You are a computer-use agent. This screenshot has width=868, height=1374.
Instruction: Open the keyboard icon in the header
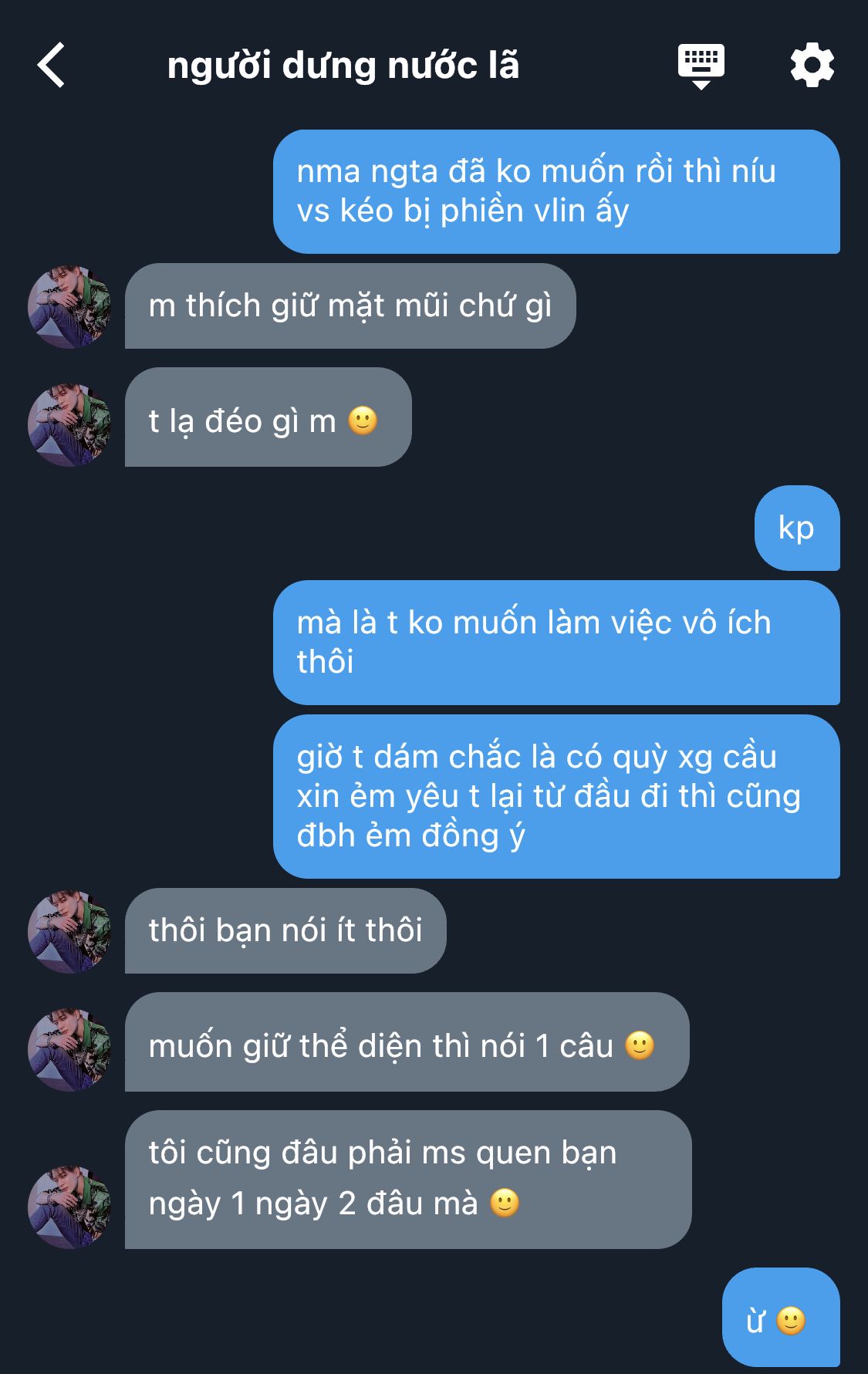click(701, 66)
